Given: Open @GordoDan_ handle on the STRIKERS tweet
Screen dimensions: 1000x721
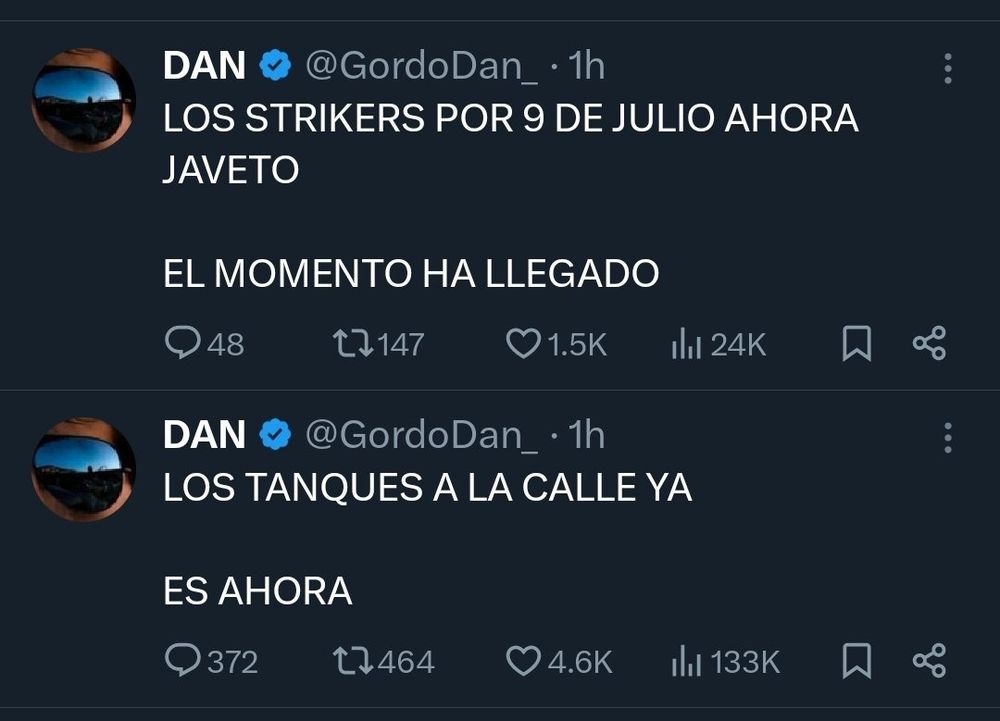Looking at the screenshot, I should point(420,66).
